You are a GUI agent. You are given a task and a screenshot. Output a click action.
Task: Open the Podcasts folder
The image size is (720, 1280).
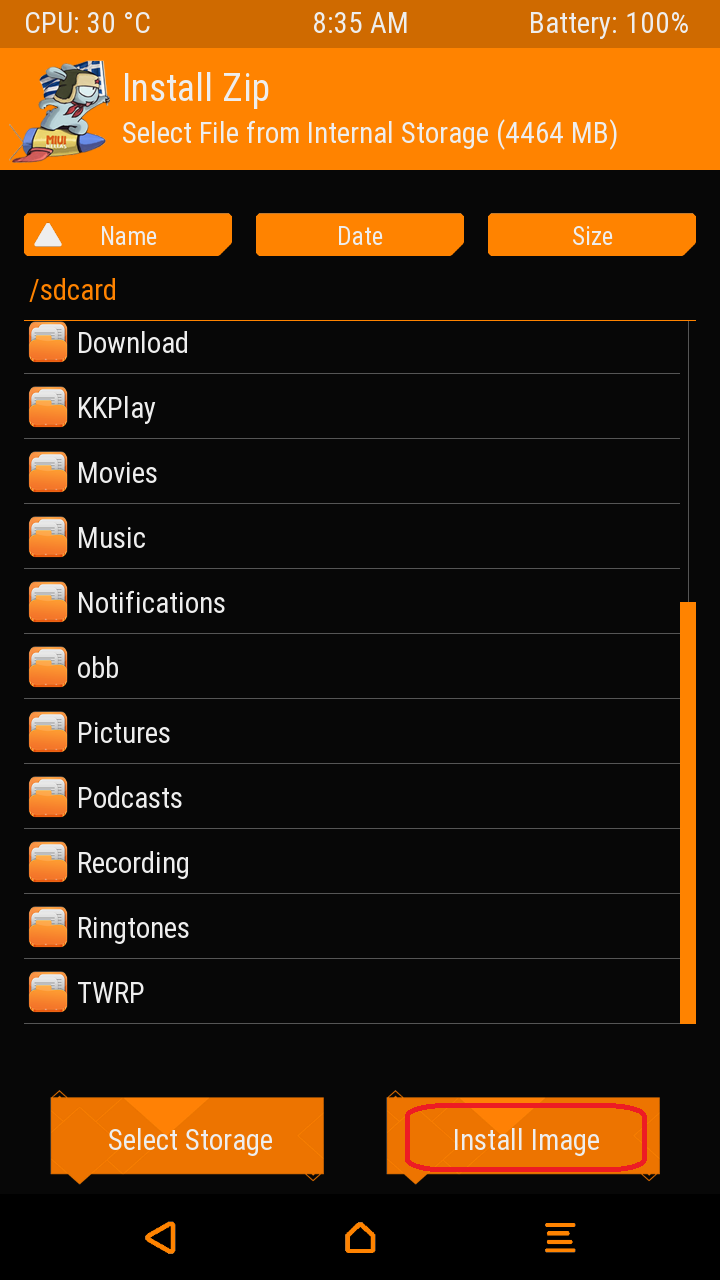tap(130, 798)
